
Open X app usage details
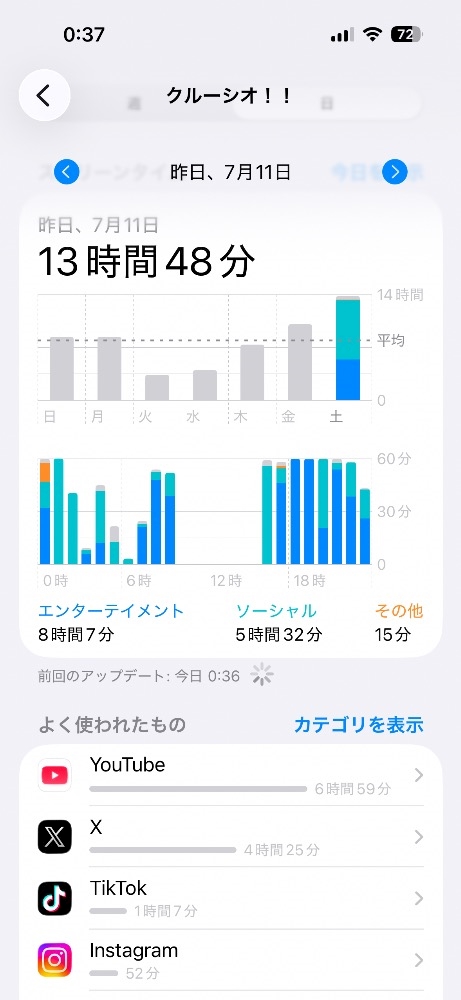click(x=231, y=837)
